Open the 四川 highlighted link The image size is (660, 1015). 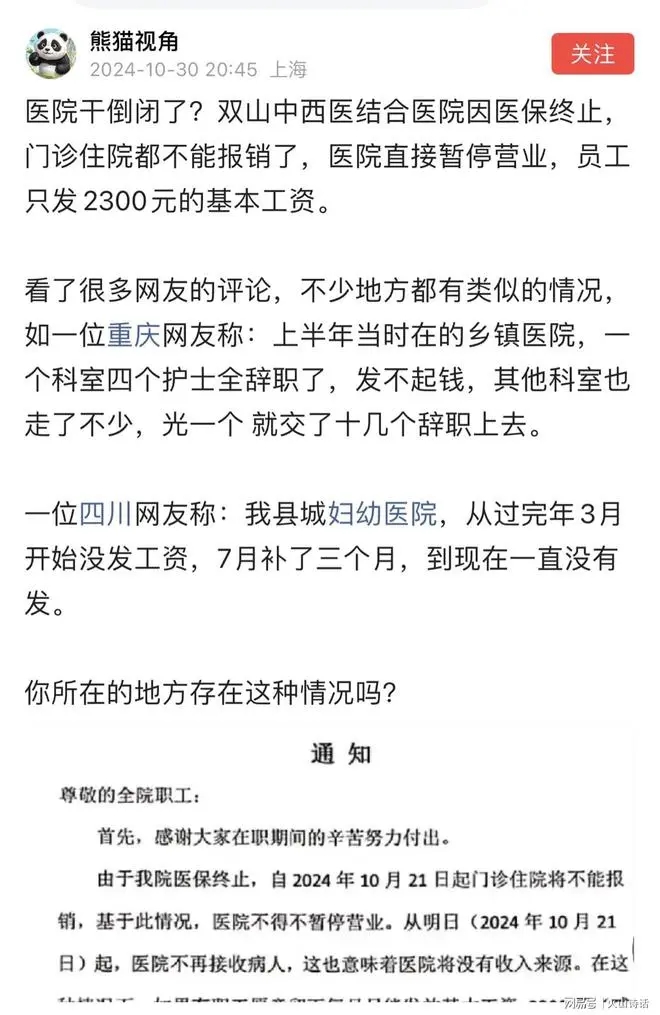106,515
